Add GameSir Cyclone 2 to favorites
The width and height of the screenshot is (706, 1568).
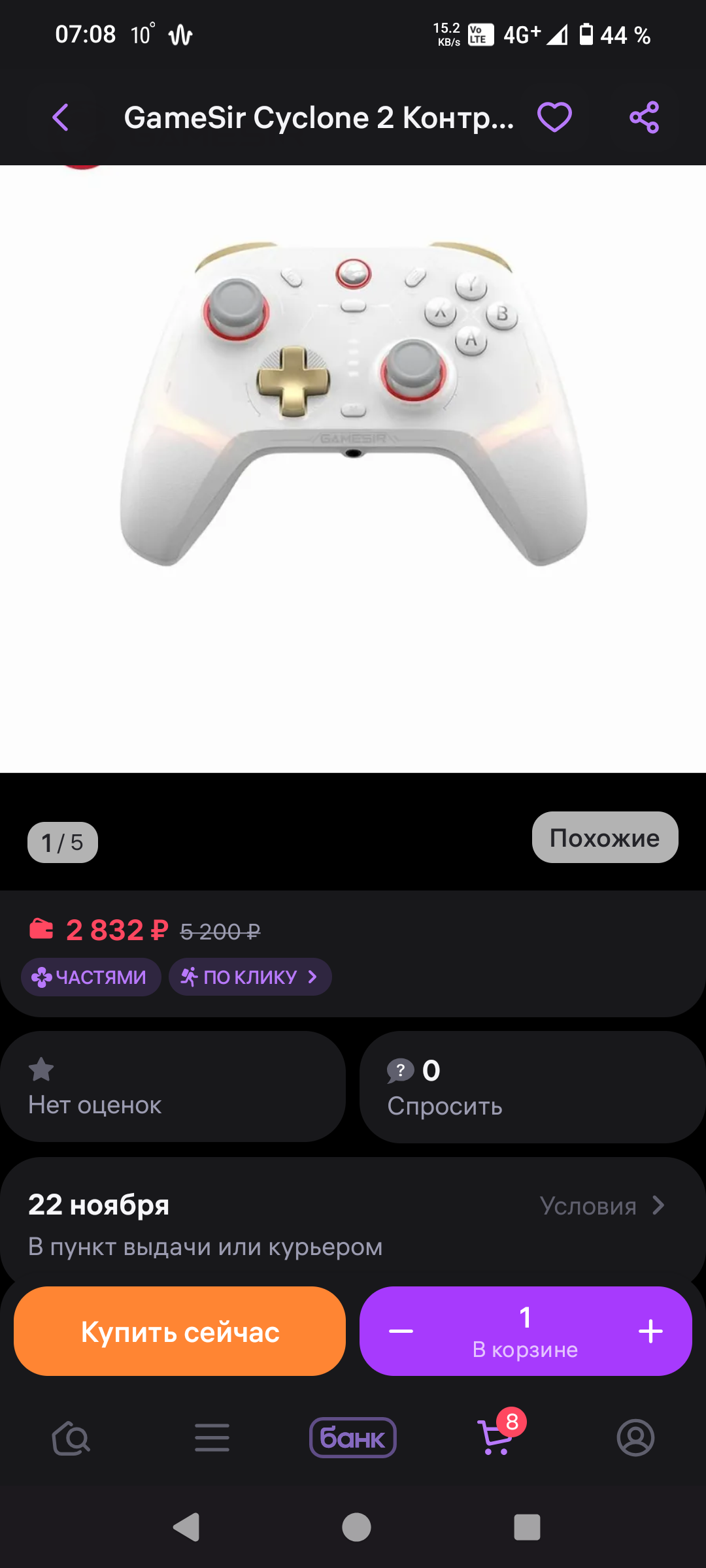click(x=554, y=118)
